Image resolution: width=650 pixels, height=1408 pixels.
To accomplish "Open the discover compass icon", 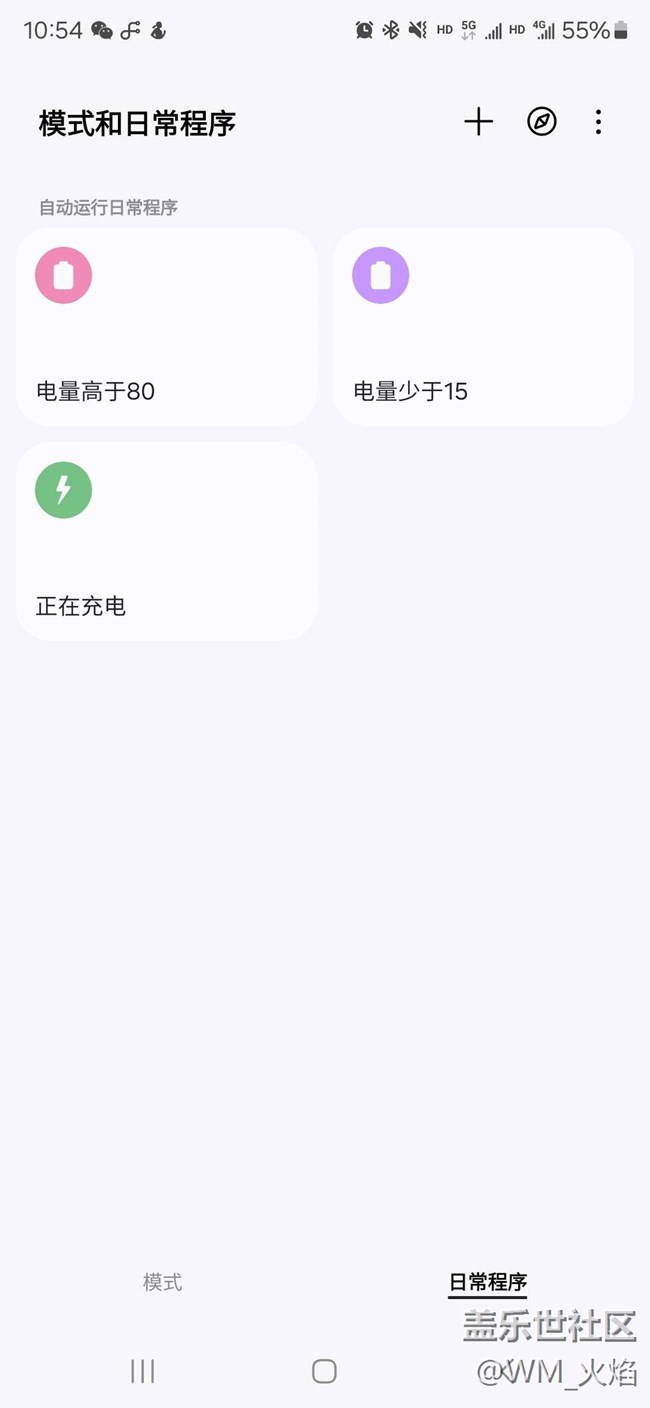I will [542, 122].
